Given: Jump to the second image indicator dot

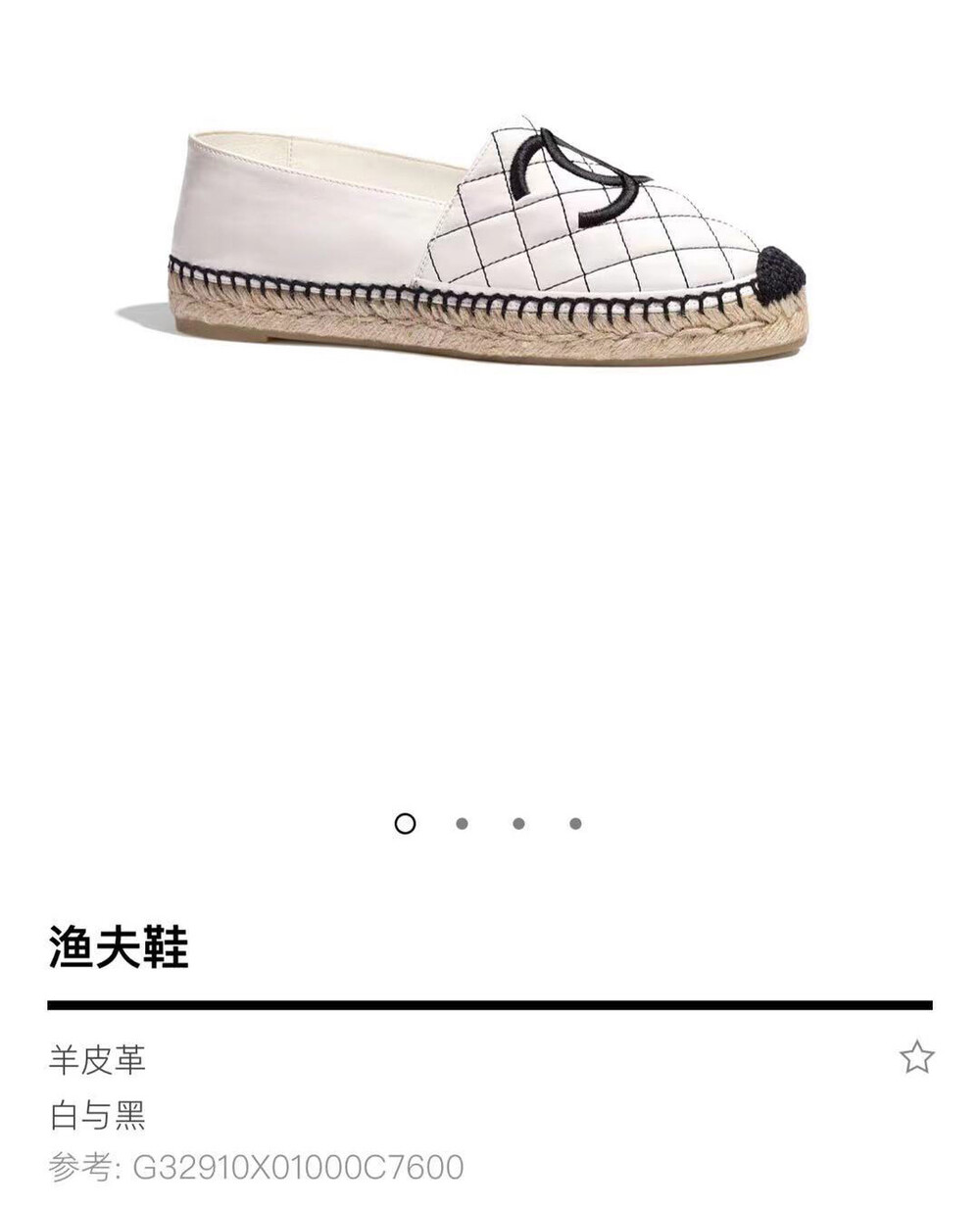Looking at the screenshot, I should [462, 824].
